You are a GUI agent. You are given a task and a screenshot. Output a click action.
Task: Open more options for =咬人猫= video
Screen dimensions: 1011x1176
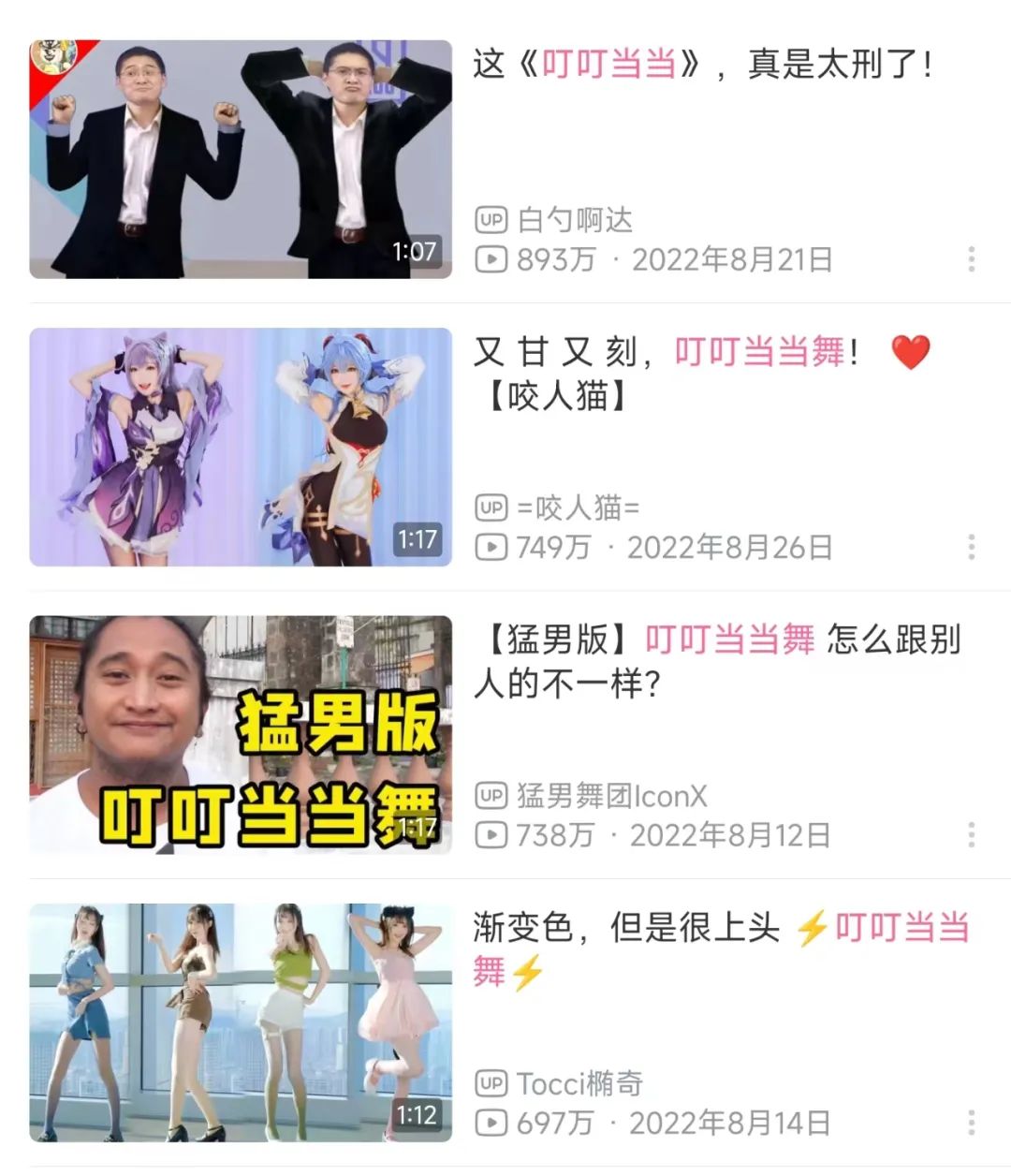click(972, 547)
